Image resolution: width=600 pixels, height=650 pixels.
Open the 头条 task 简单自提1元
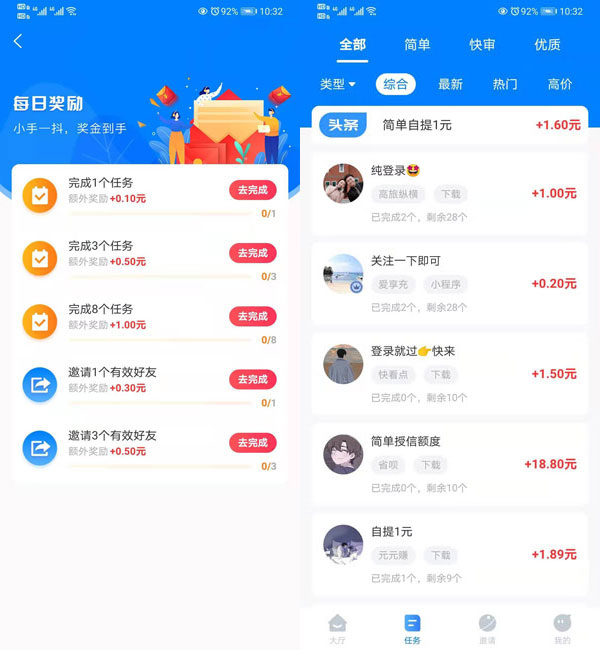(450, 125)
